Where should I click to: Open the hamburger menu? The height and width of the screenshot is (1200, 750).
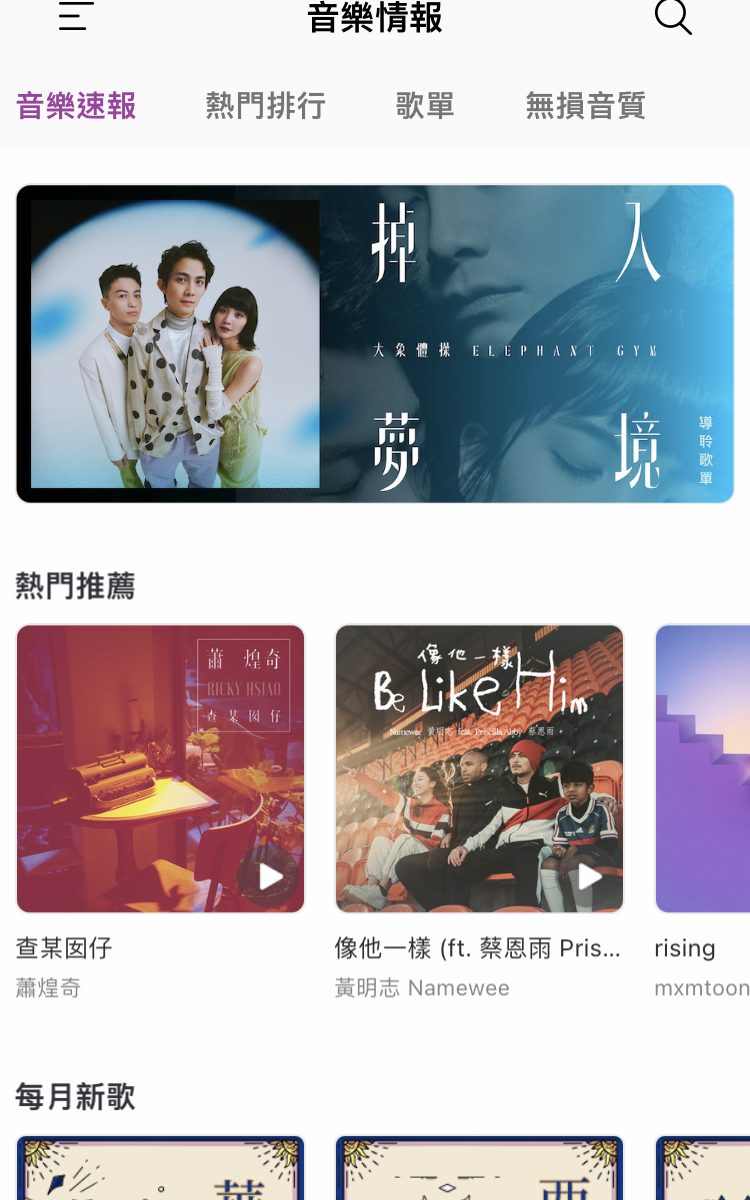pos(76,16)
